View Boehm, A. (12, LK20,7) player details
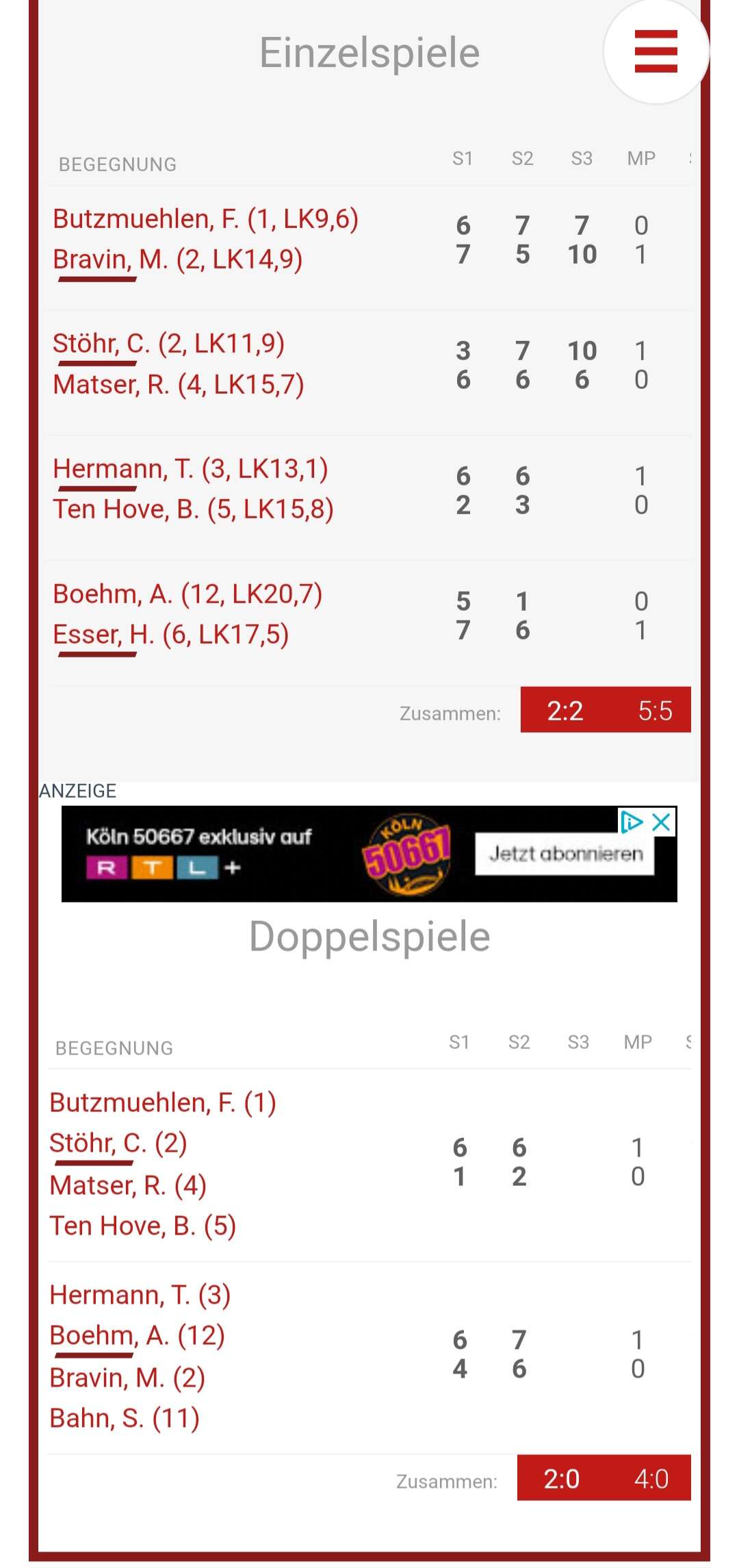739x1568 pixels. [x=187, y=594]
